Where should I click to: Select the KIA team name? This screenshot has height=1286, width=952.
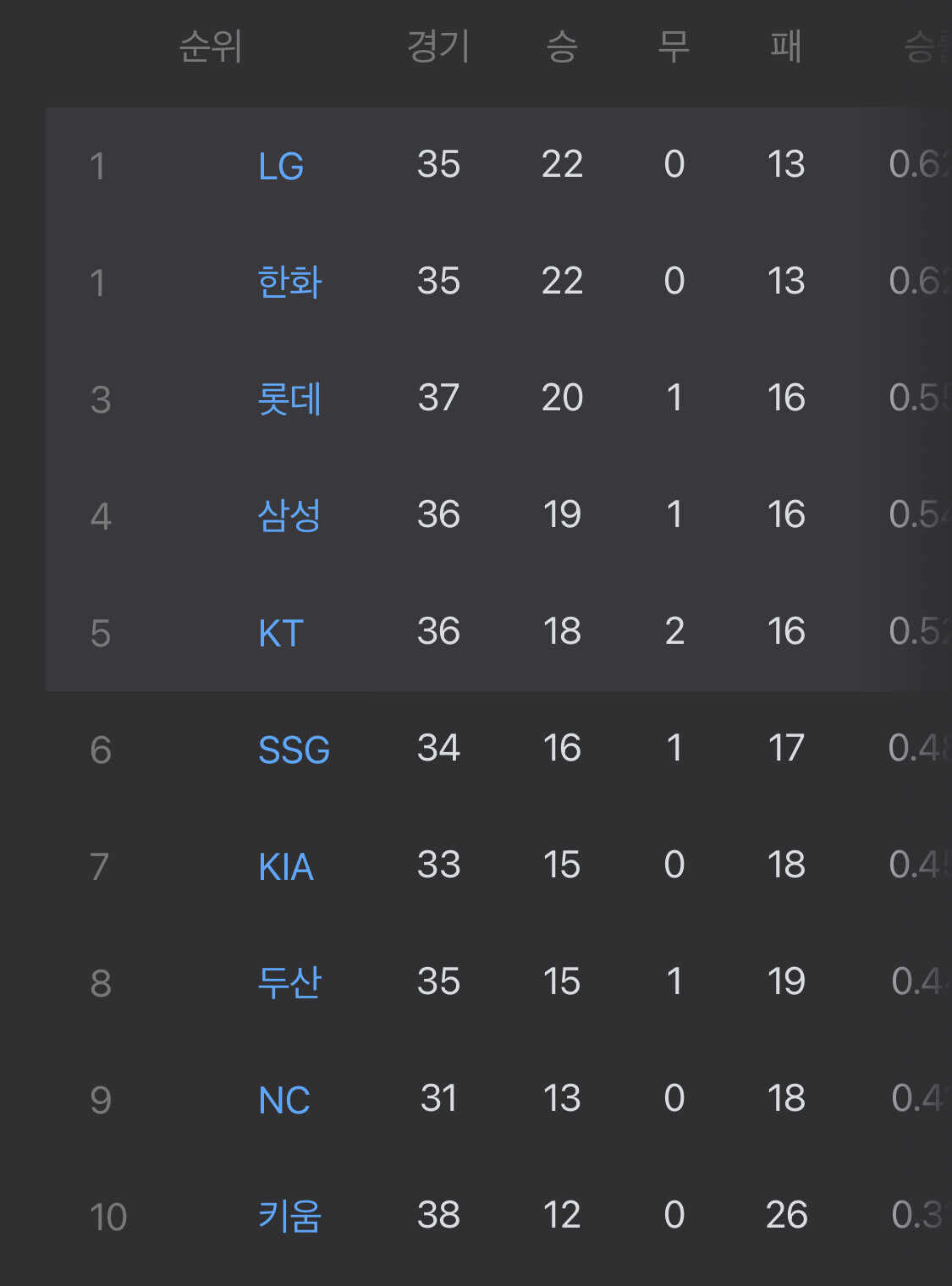point(286,866)
